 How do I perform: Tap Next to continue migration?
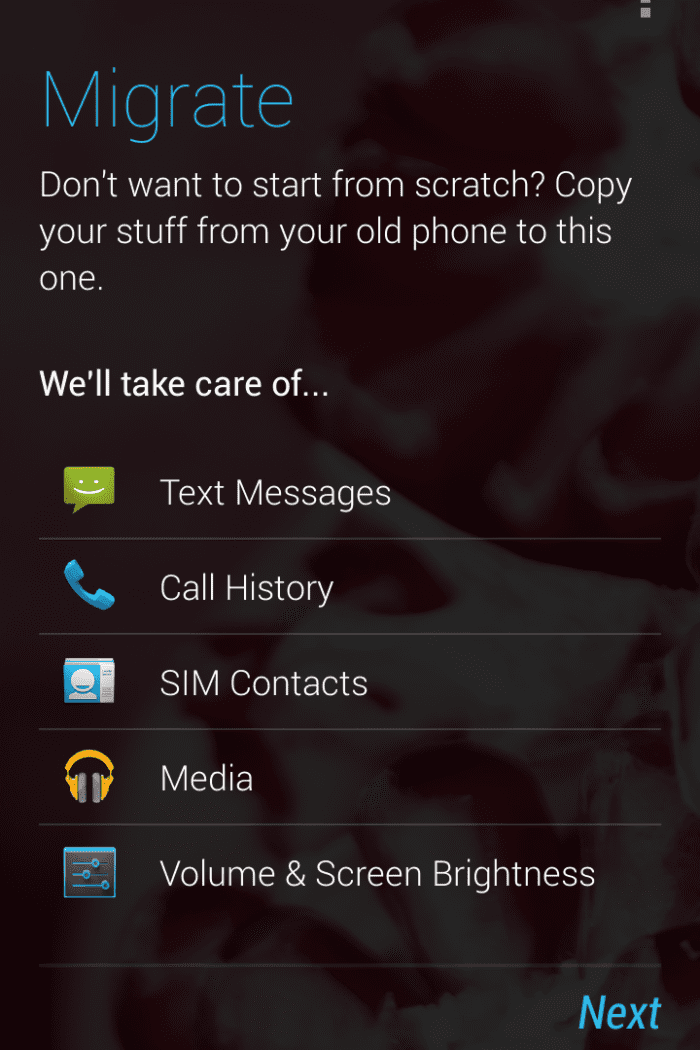click(619, 1013)
